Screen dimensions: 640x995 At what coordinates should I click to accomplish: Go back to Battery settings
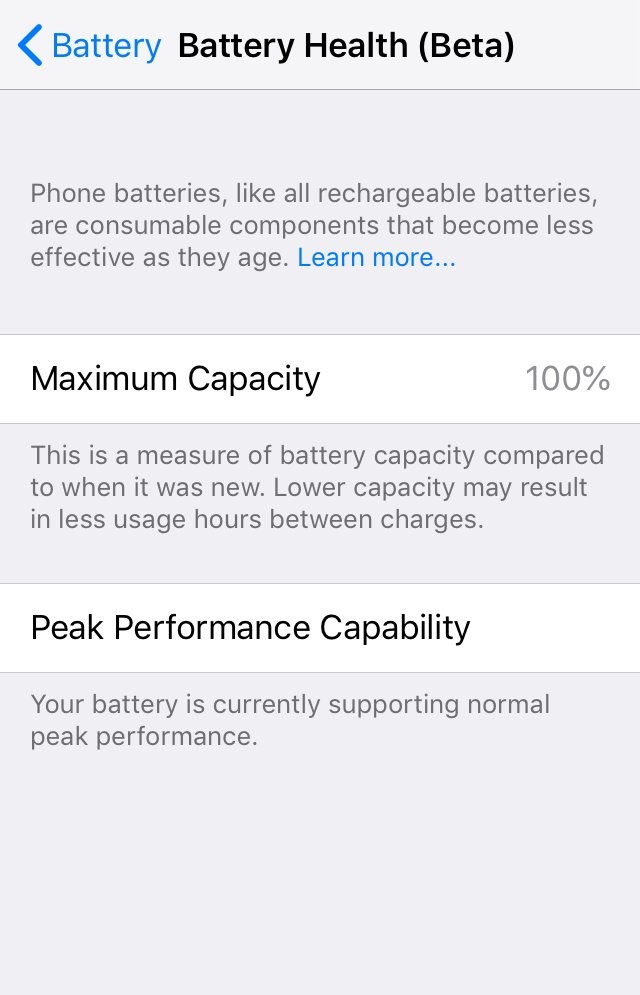(90, 46)
